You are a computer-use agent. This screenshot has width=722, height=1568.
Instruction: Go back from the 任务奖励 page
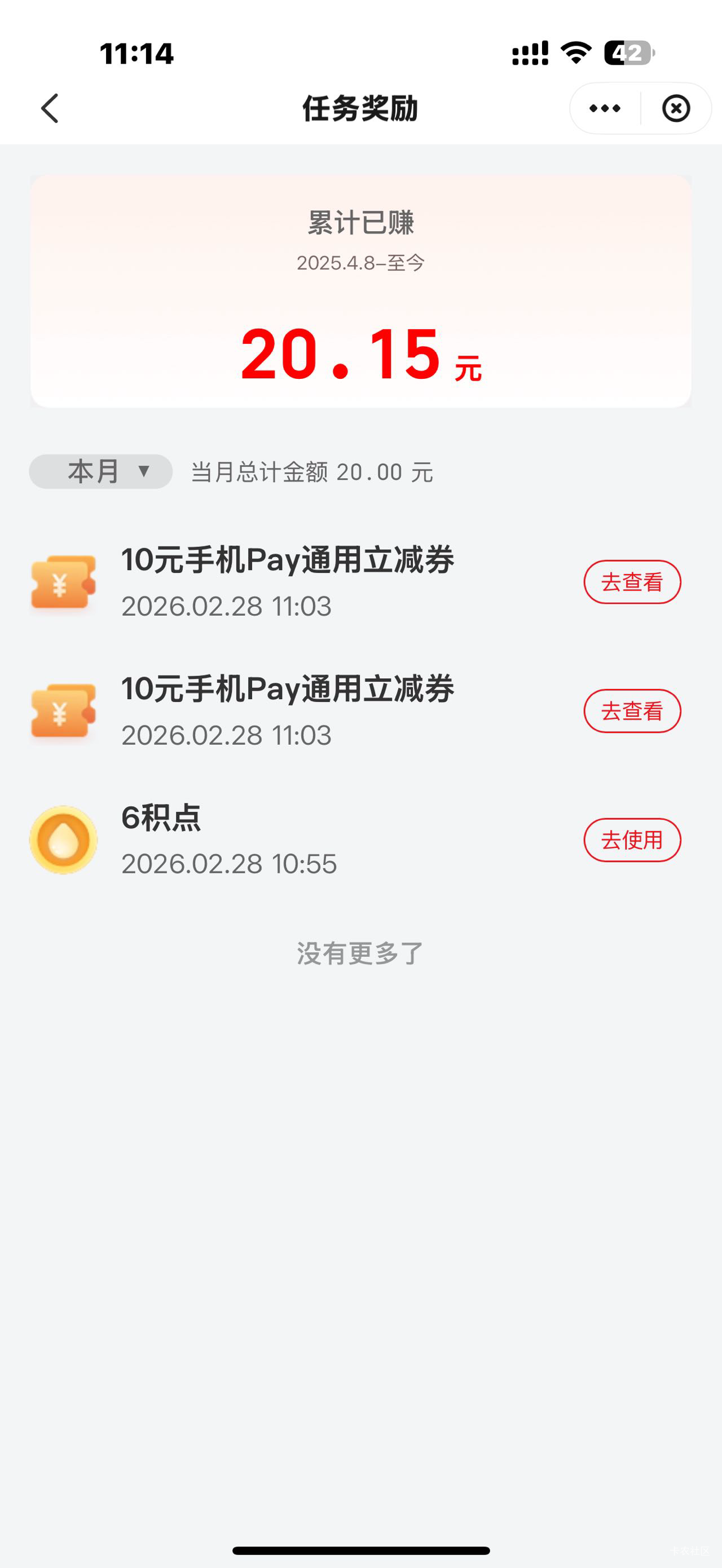click(50, 108)
